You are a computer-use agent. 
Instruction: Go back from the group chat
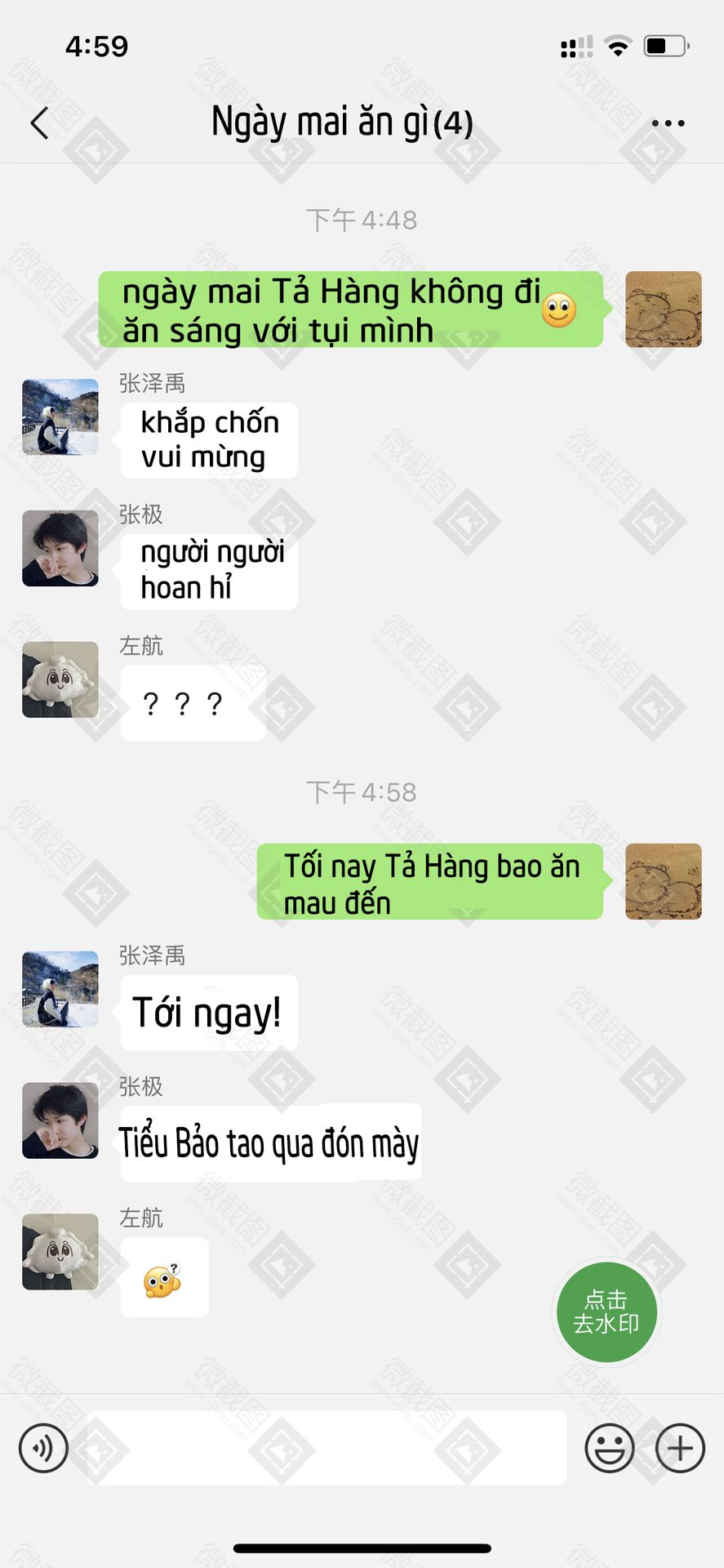pos(39,123)
